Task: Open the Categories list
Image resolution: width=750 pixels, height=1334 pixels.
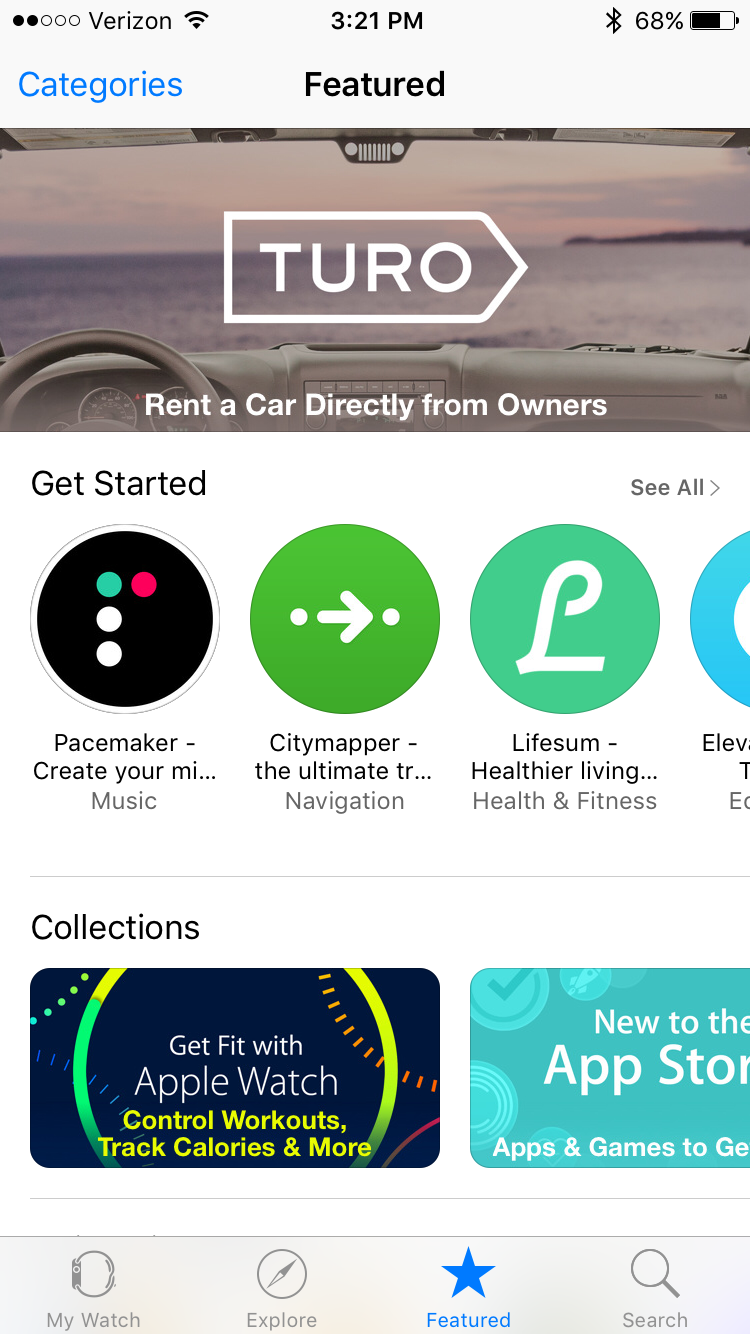Action: coord(100,85)
